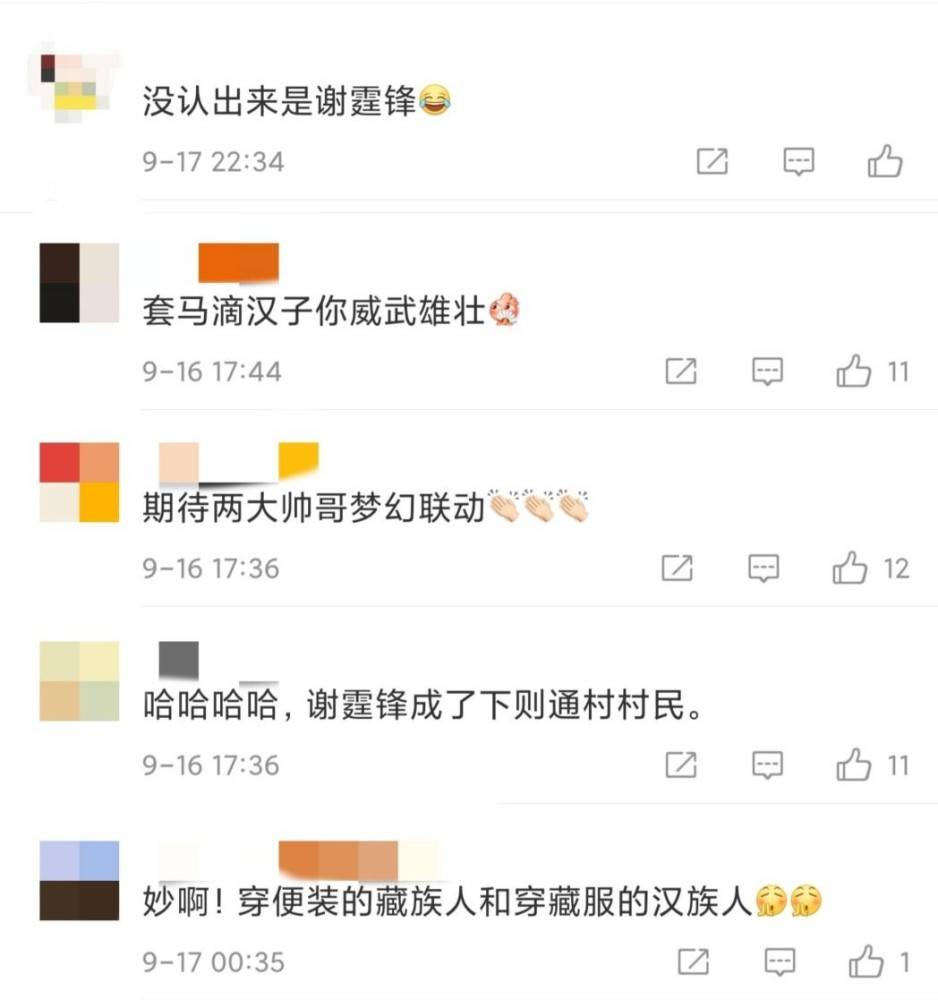Reply to the comment '期待两大帅哥梦幻联动'
938x1000 pixels.
point(764,568)
